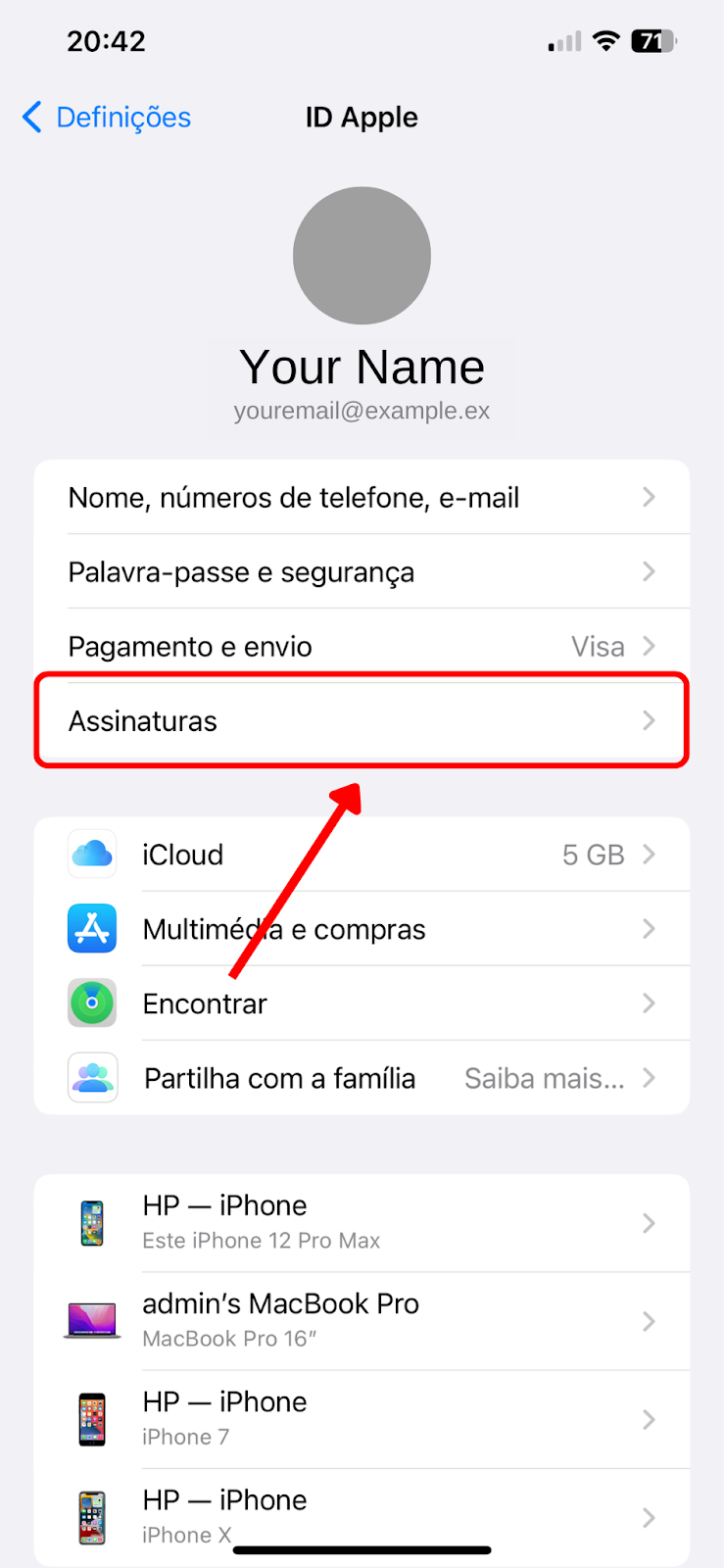Viewport: 724px width, 1568px height.
Task: Open Pagamento e envio
Action: coord(362,646)
